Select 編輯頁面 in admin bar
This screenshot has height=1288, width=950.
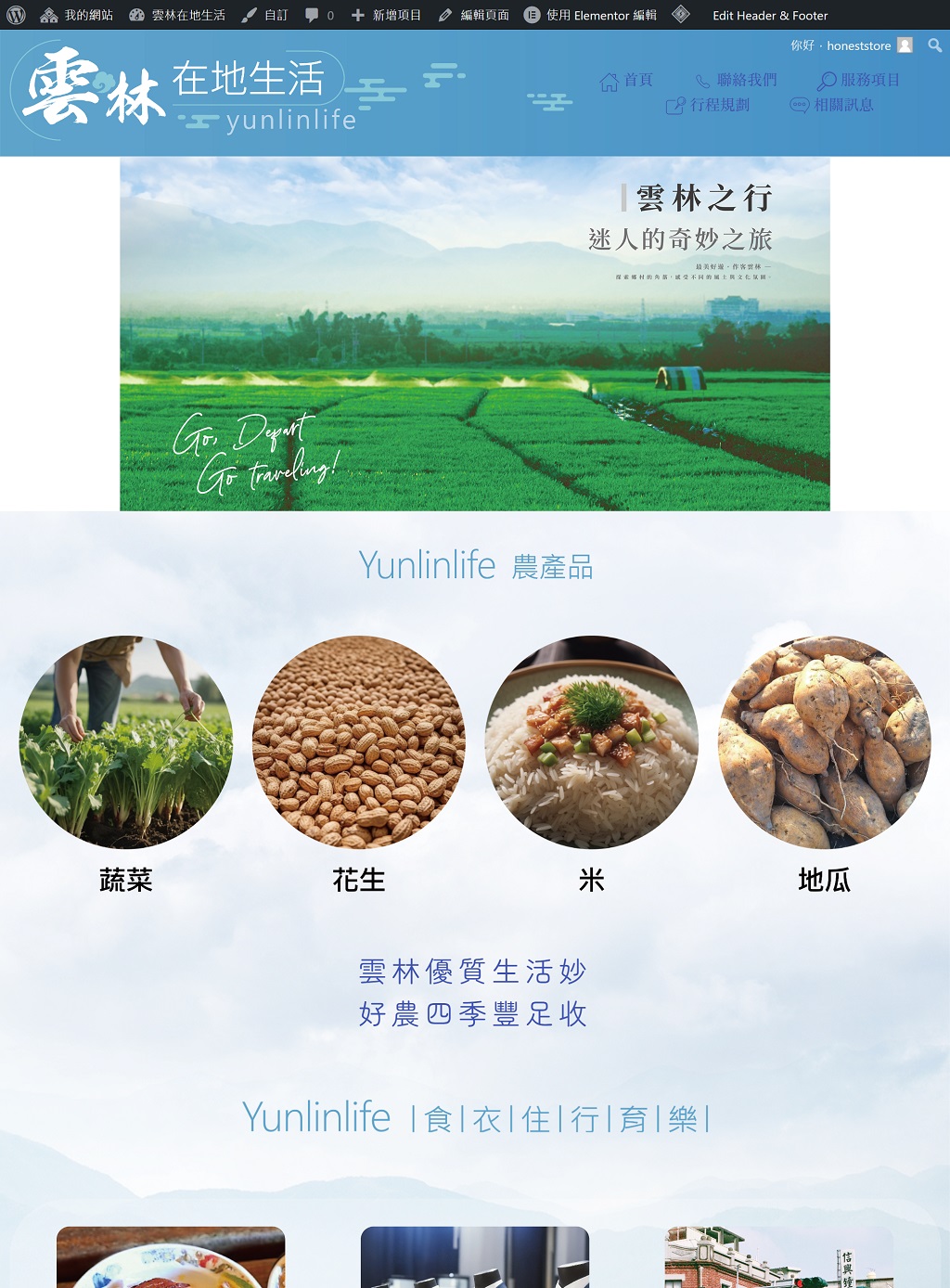(x=474, y=15)
